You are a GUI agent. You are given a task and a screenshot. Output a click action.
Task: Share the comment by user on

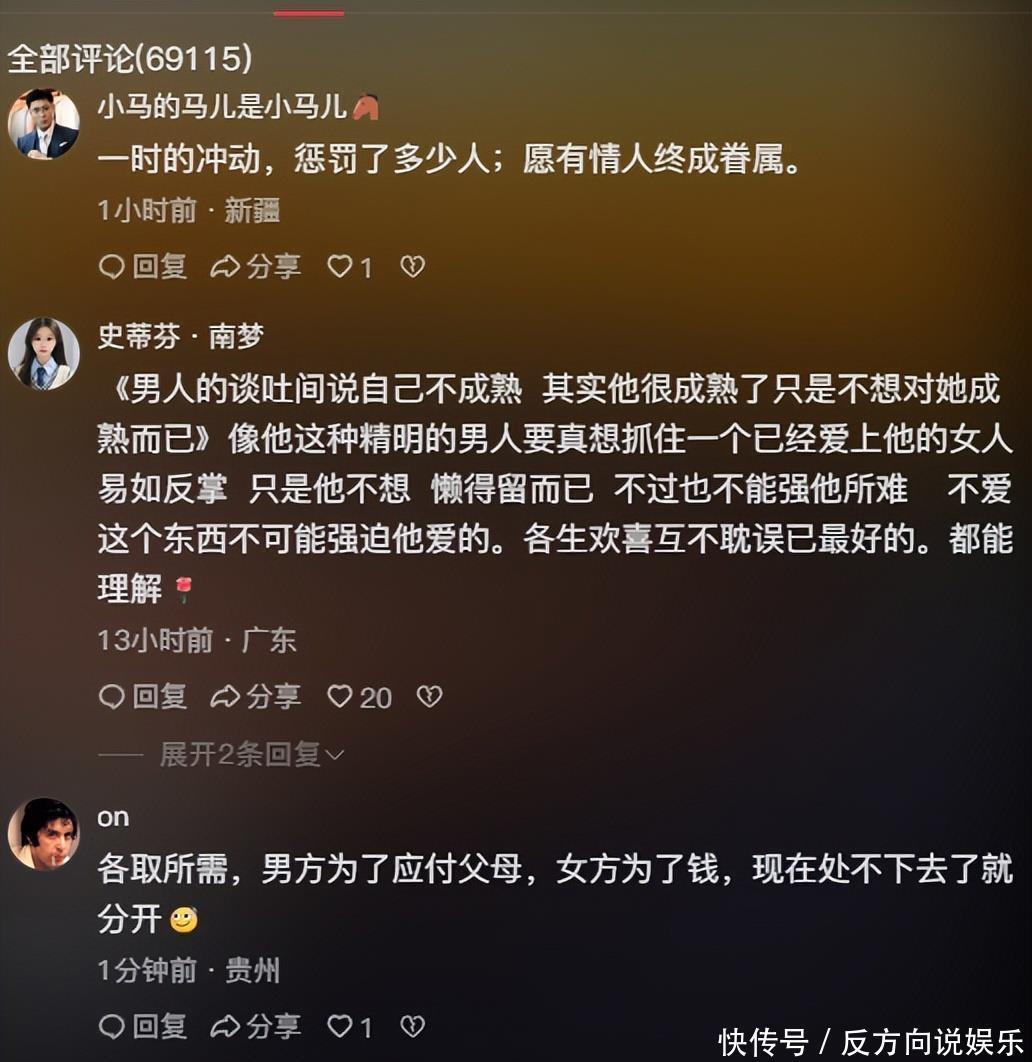click(x=256, y=1026)
